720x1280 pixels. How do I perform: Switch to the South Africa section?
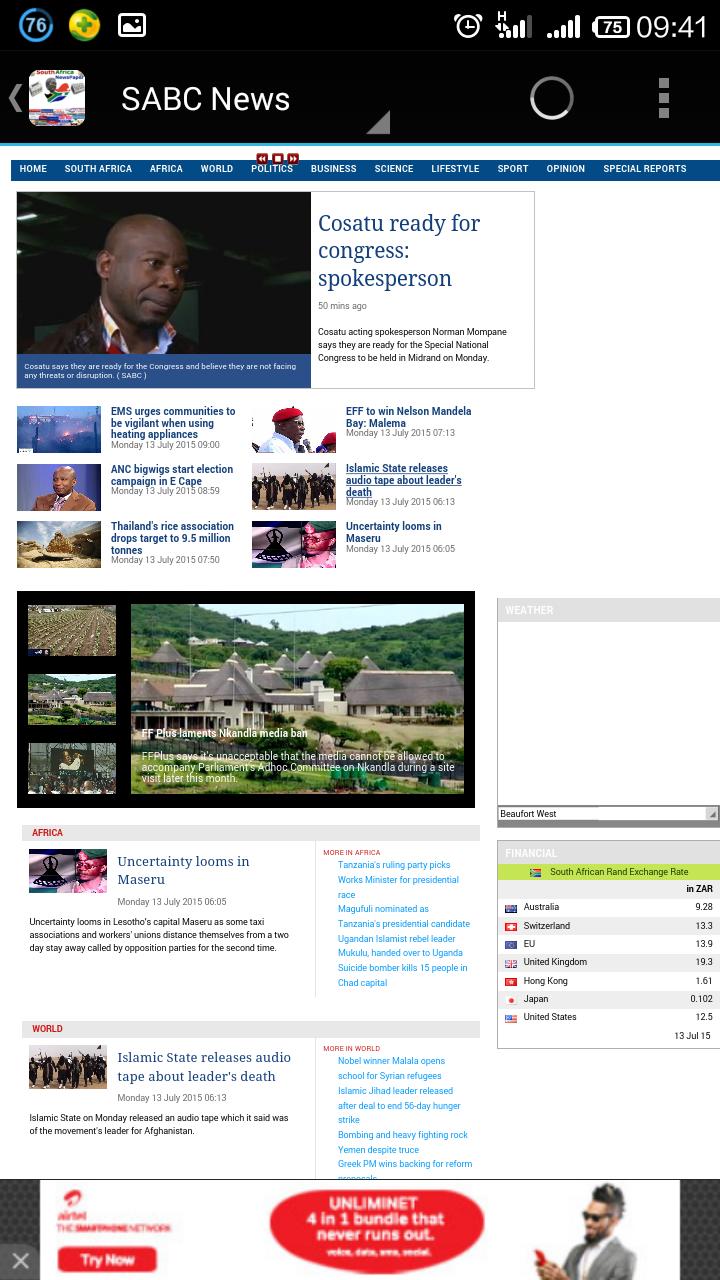[x=98, y=169]
